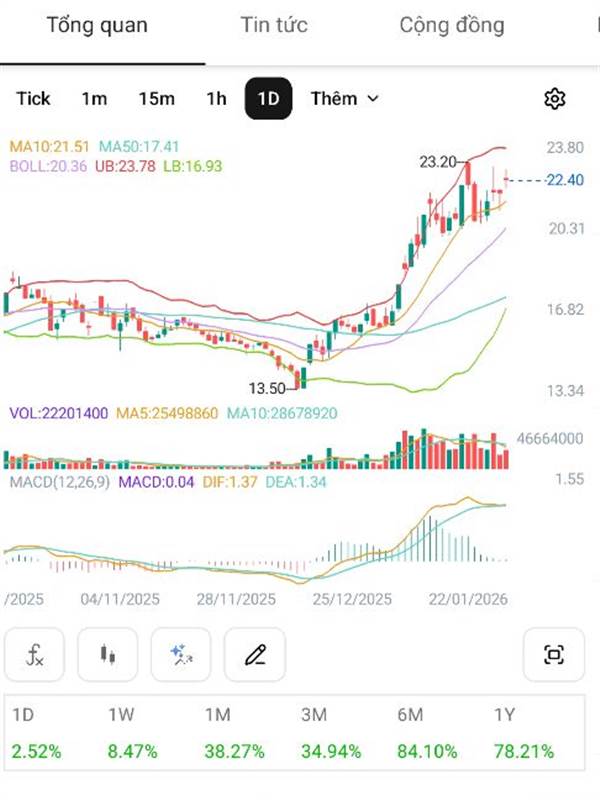Change the candlestick chart type

pyautogui.click(x=108, y=655)
